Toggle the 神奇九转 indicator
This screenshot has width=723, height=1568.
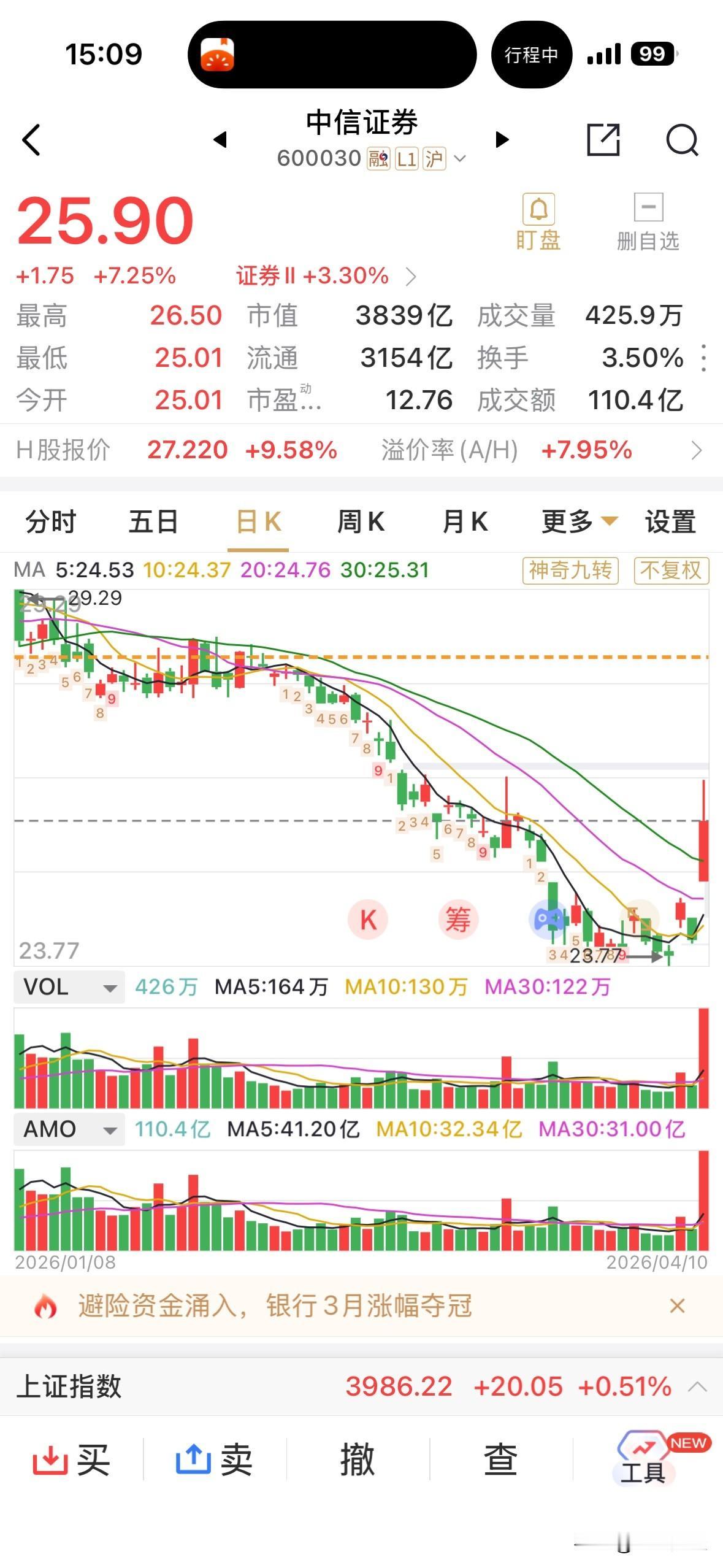[x=570, y=569]
